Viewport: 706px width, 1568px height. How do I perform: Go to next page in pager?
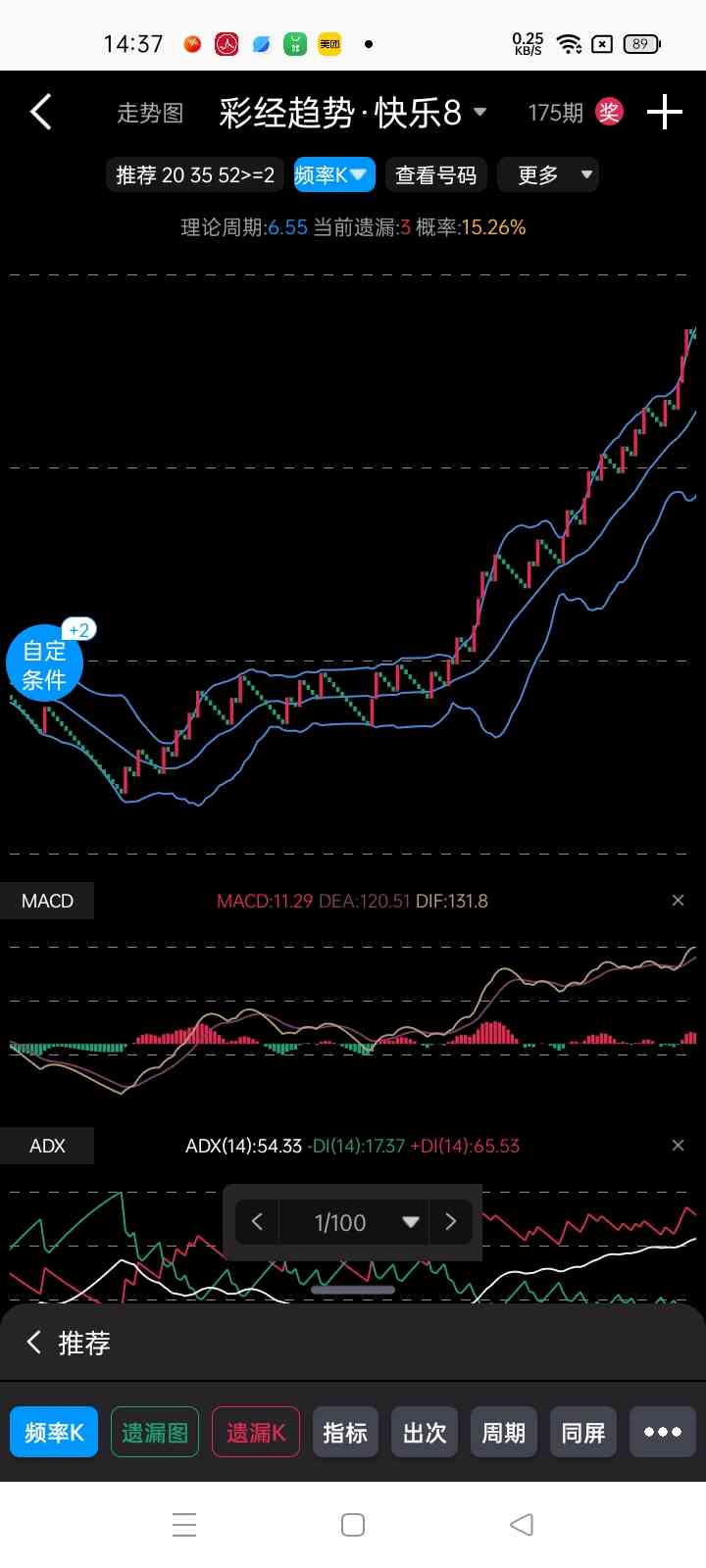(451, 1222)
